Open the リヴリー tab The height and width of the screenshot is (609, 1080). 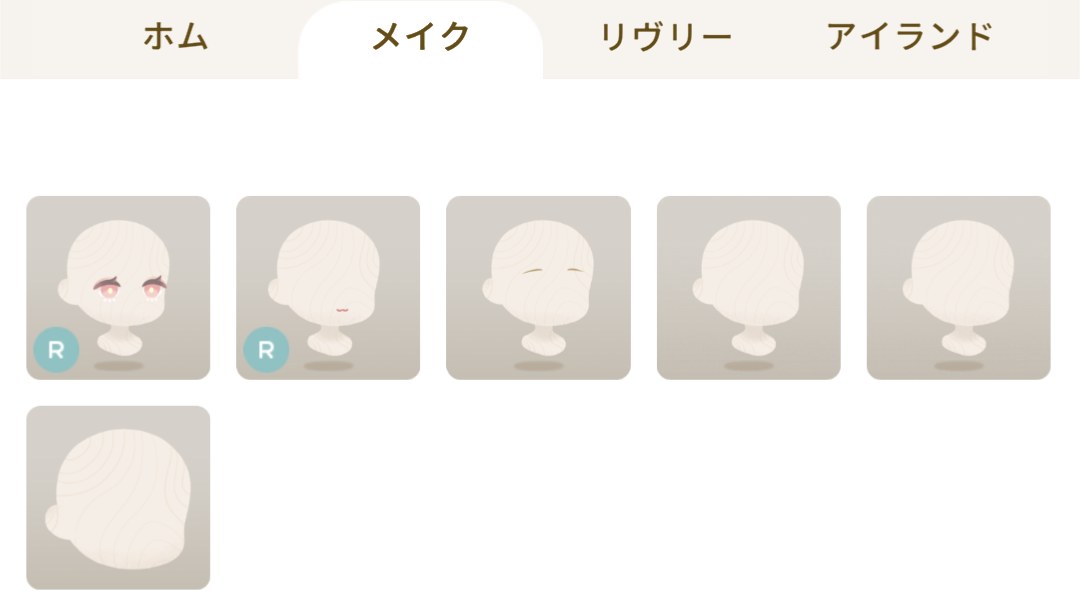[x=665, y=38]
